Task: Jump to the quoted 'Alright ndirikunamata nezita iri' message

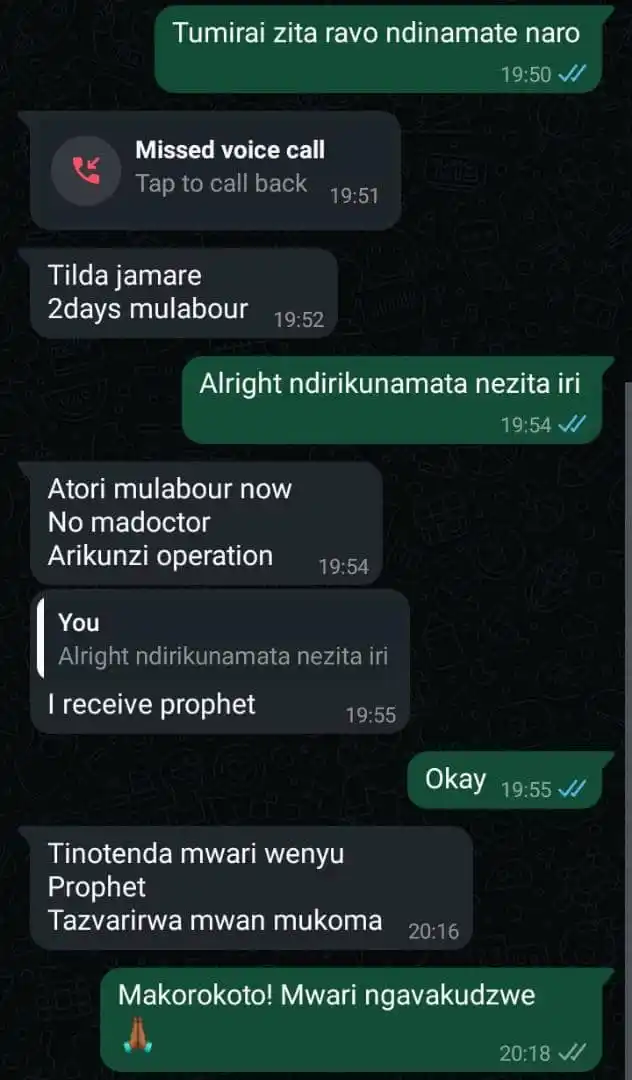Action: click(221, 640)
